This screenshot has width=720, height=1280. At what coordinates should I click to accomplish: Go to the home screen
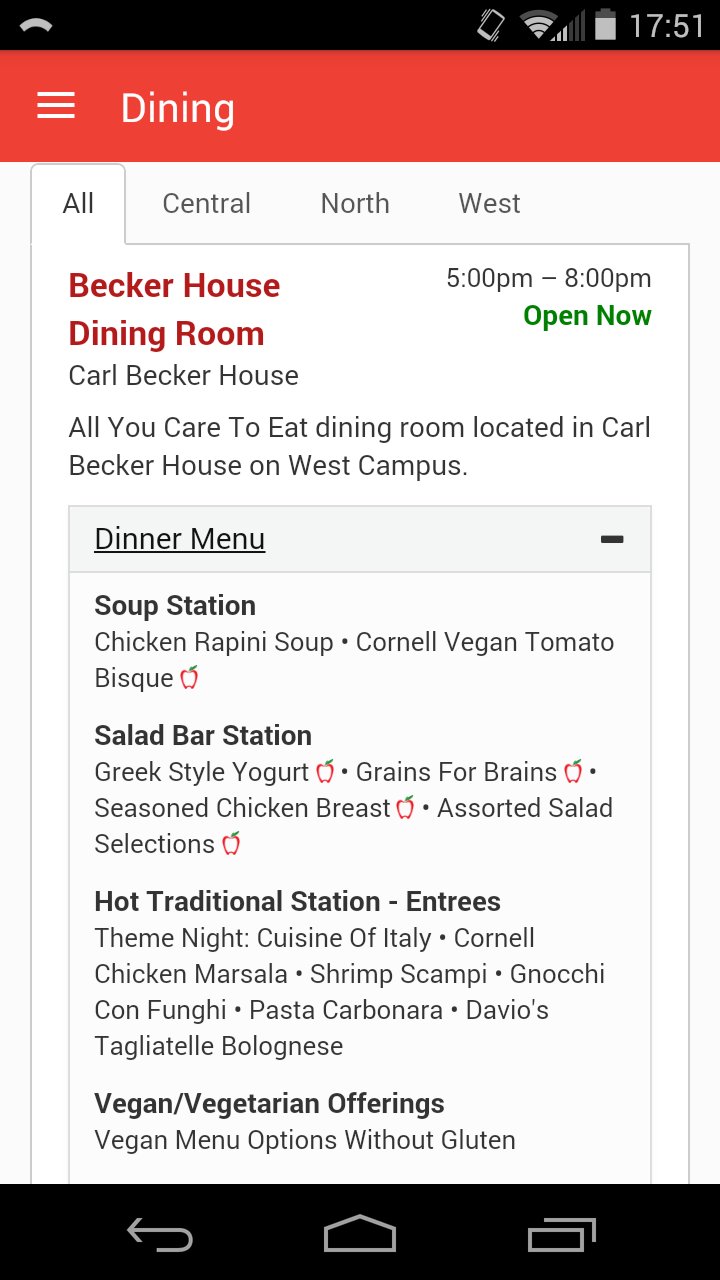360,1233
